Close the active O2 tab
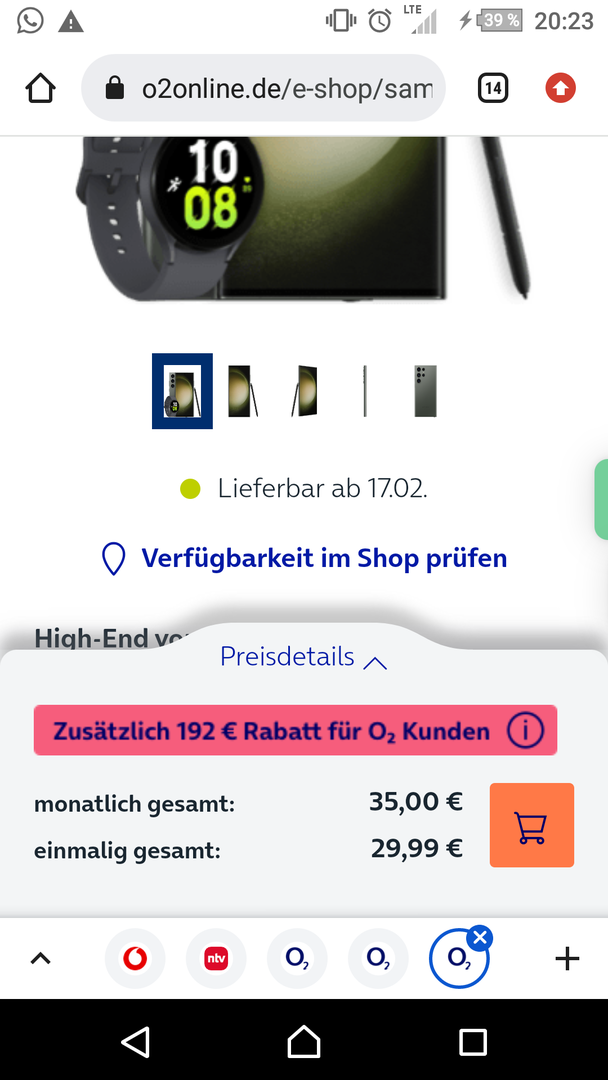The image size is (608, 1080). (480, 938)
